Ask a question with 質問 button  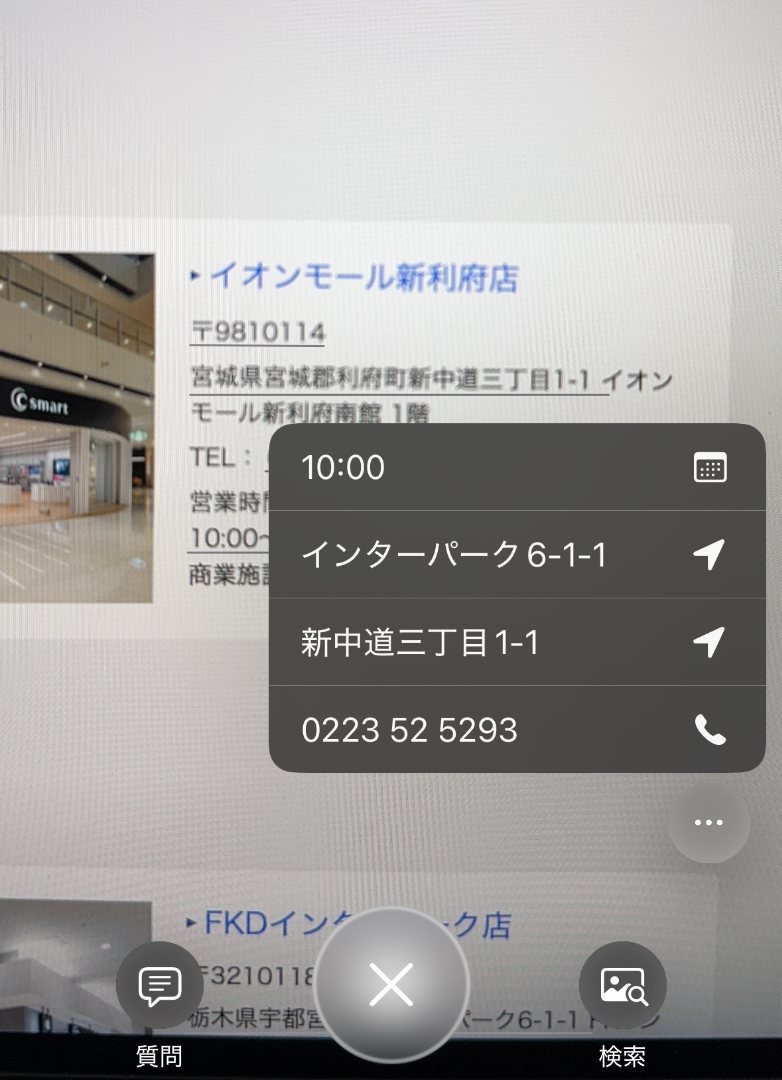click(x=159, y=988)
